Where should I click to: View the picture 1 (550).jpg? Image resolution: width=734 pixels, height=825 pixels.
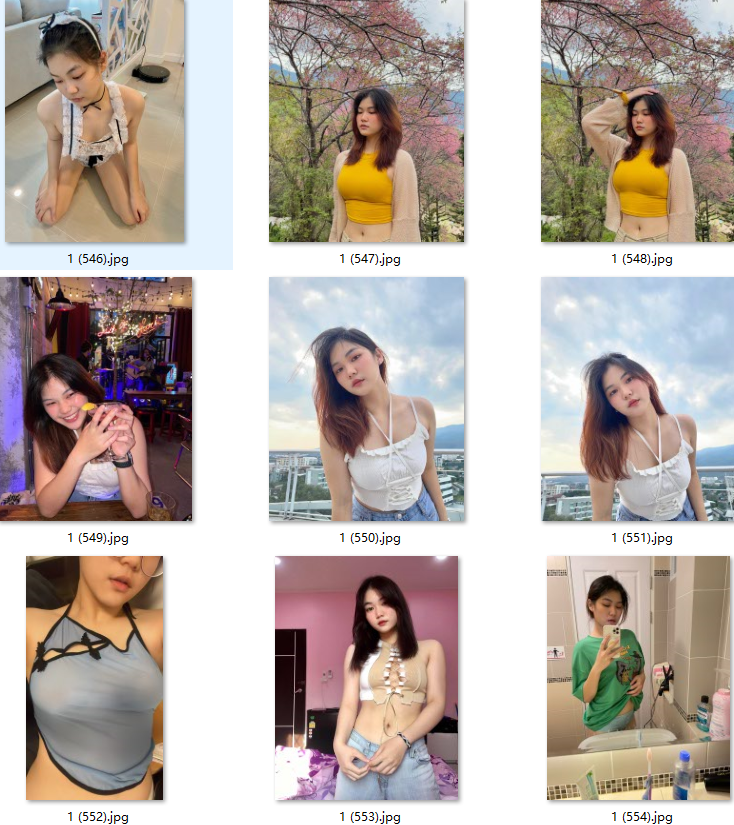click(366, 399)
